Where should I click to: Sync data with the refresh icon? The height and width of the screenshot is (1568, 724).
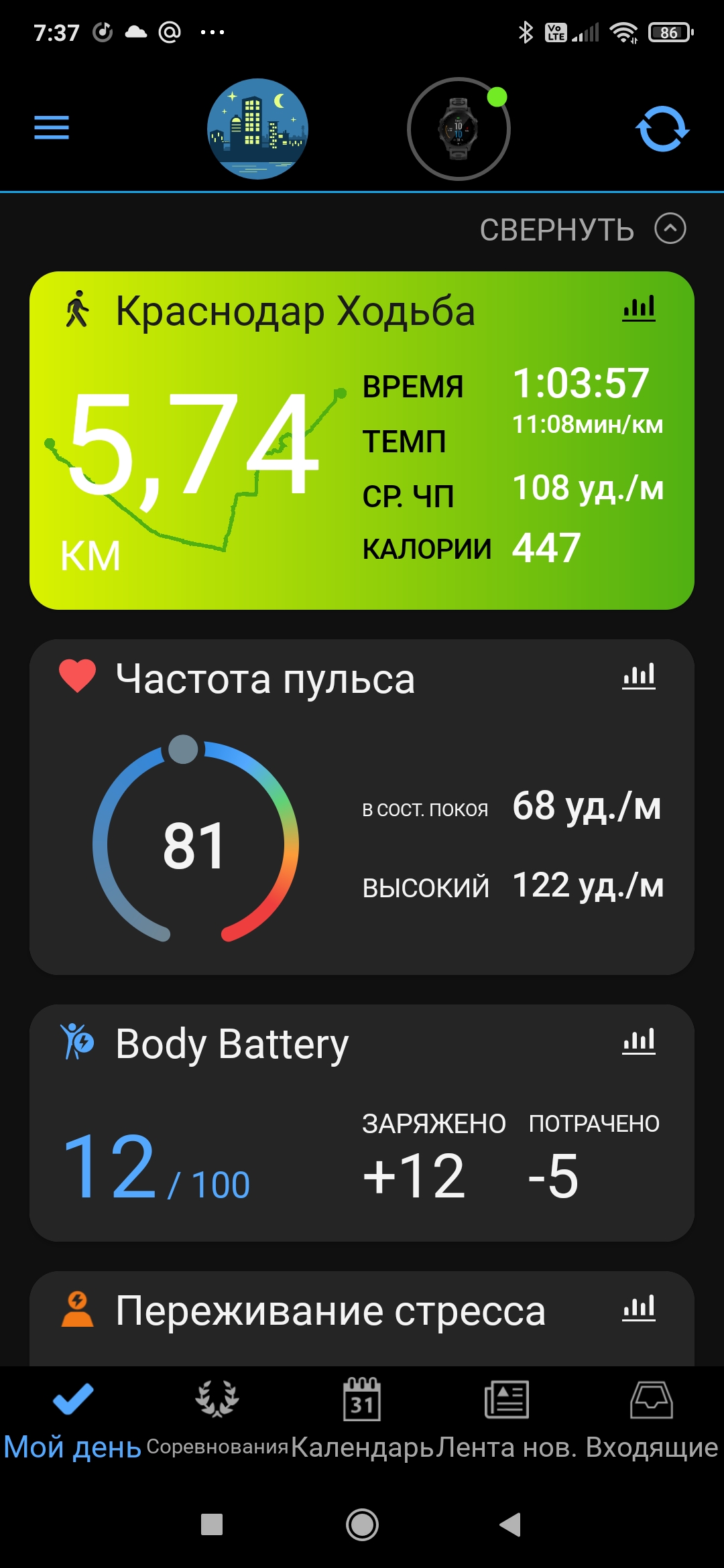662,129
